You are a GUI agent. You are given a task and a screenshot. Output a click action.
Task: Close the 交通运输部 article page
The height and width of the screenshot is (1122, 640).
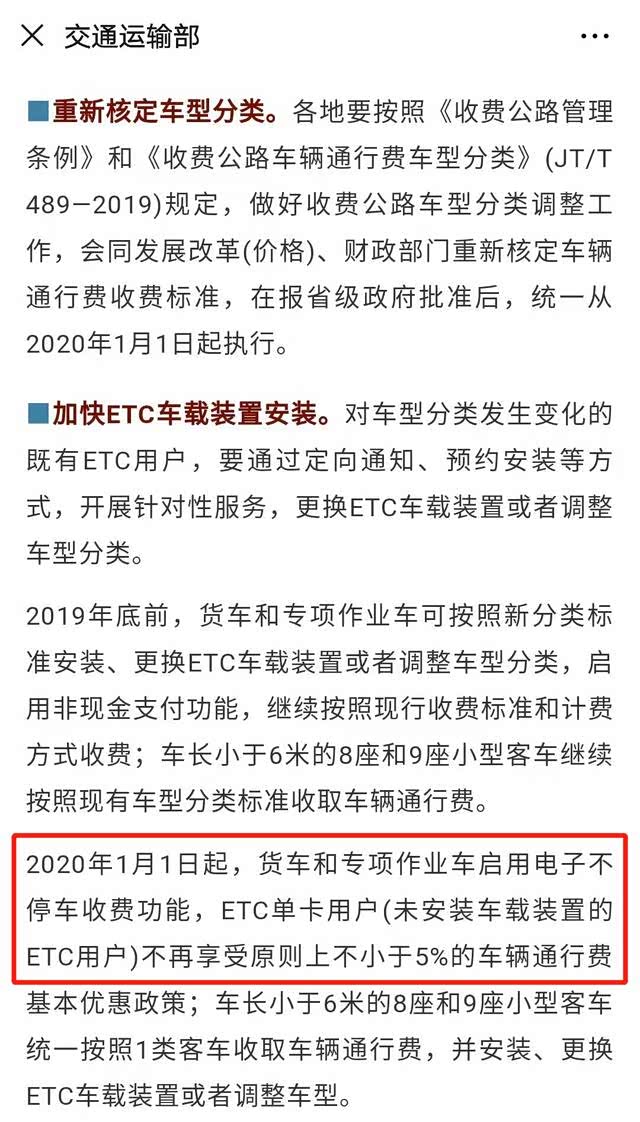pos(32,36)
